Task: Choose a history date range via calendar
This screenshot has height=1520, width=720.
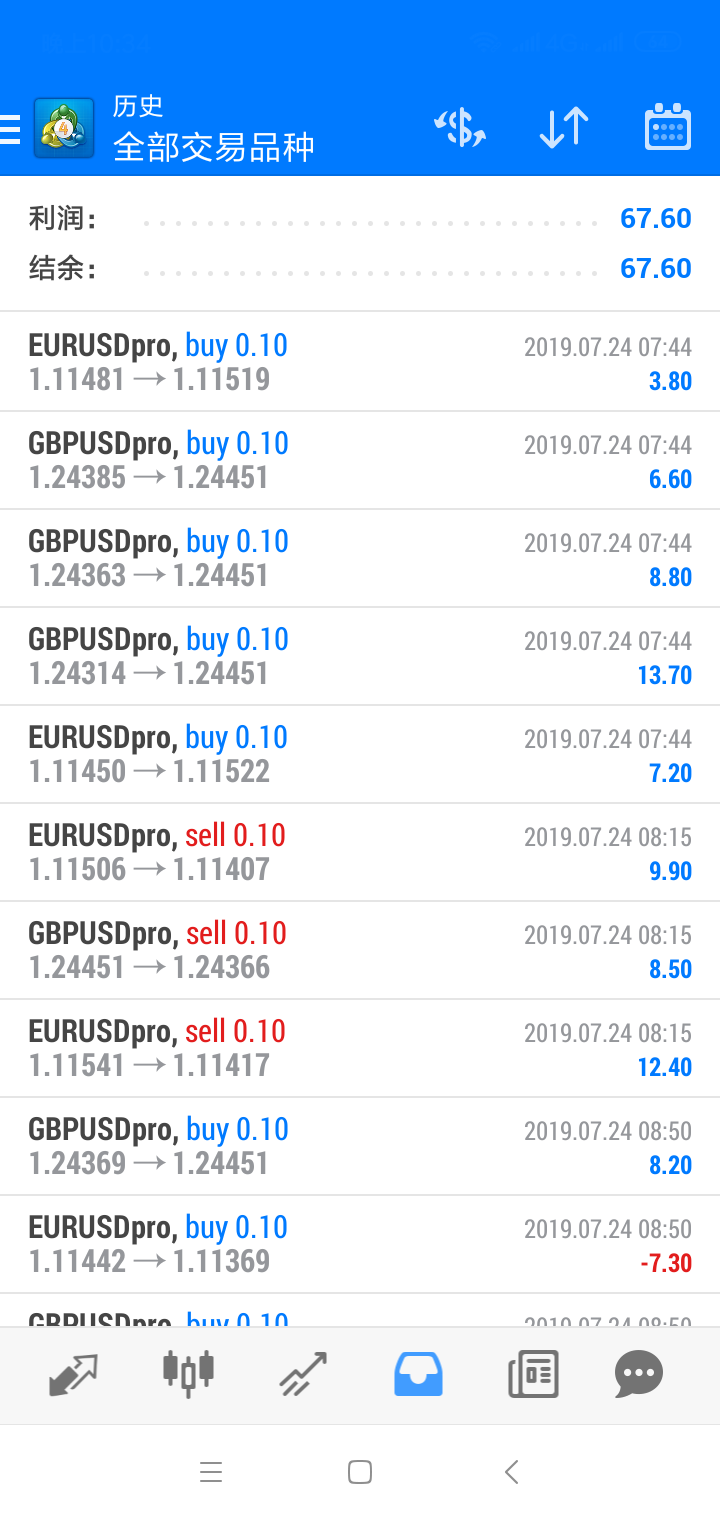Action: (x=667, y=128)
